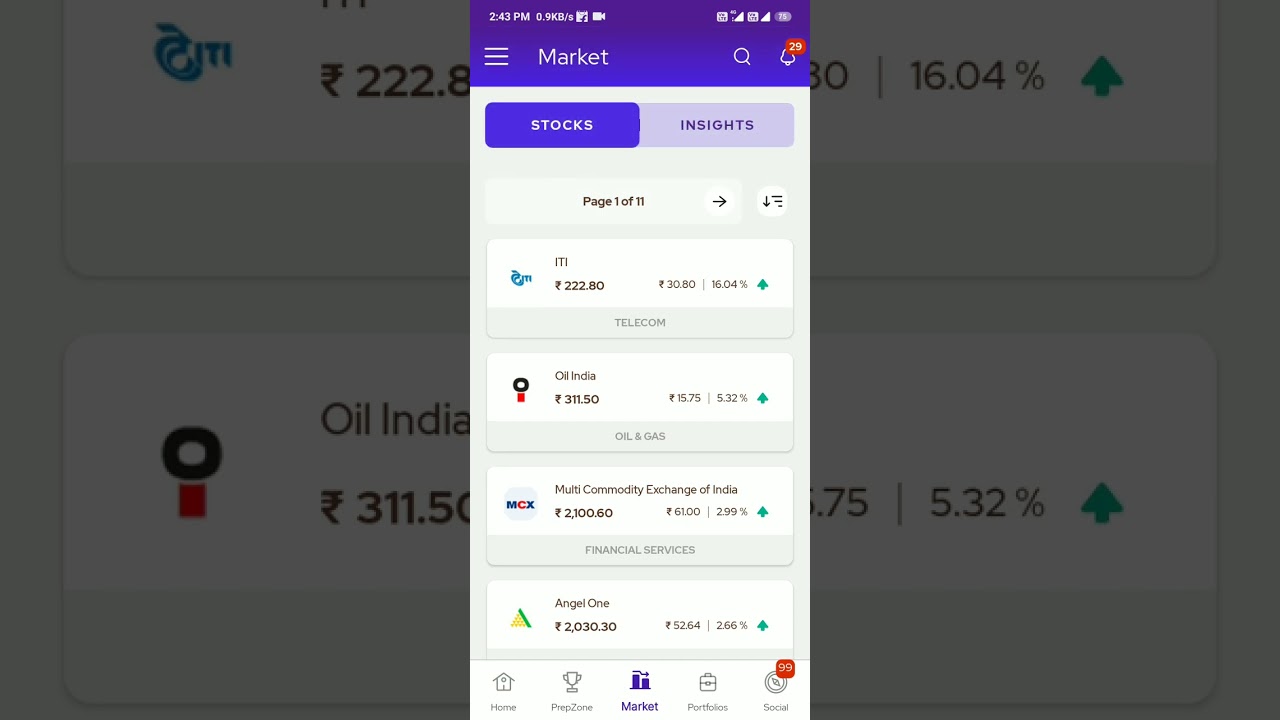The image size is (1280, 720).
Task: Go to next page of stocks
Action: [x=719, y=201]
